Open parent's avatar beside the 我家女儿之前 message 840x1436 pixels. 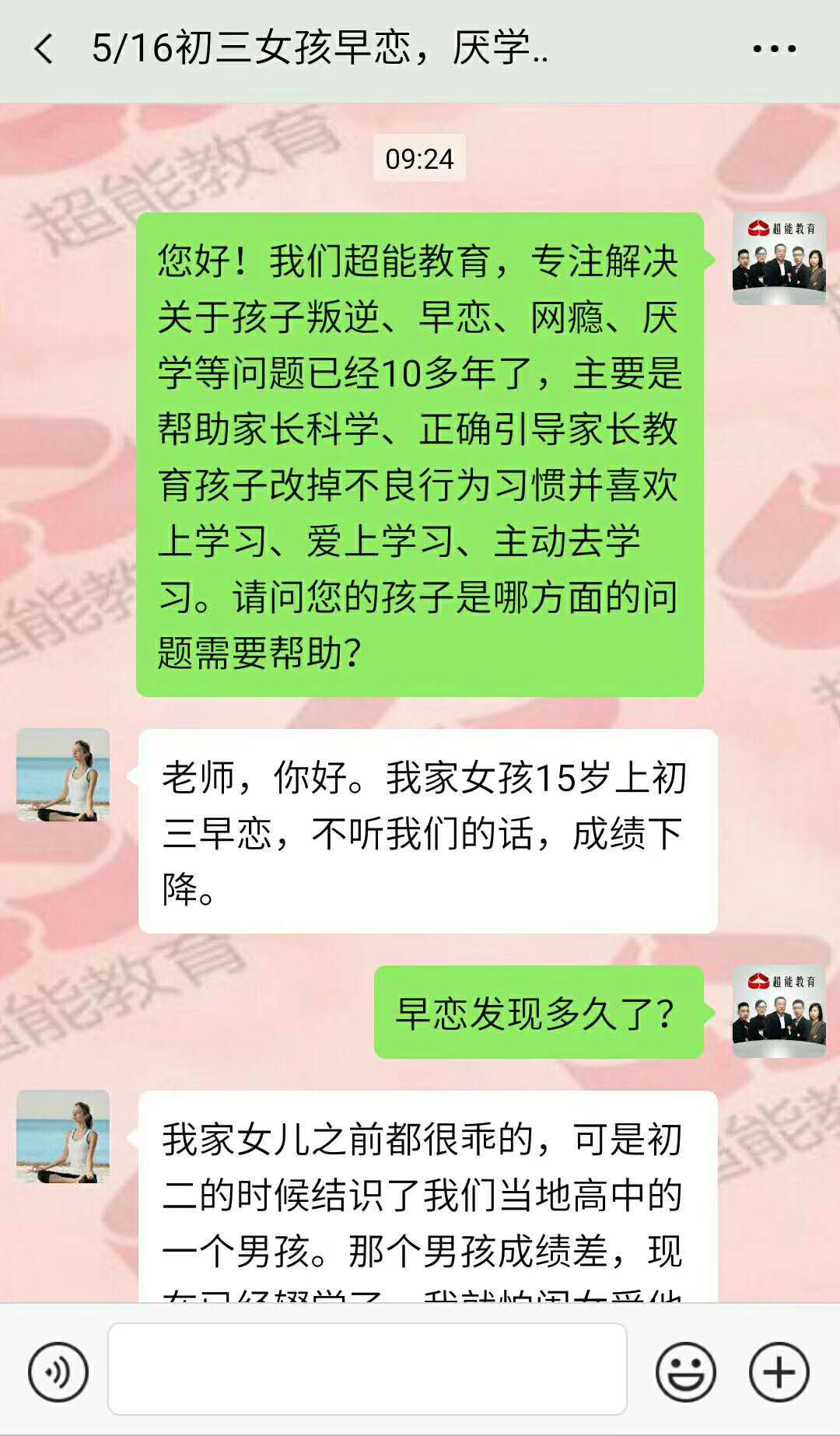63,1137
